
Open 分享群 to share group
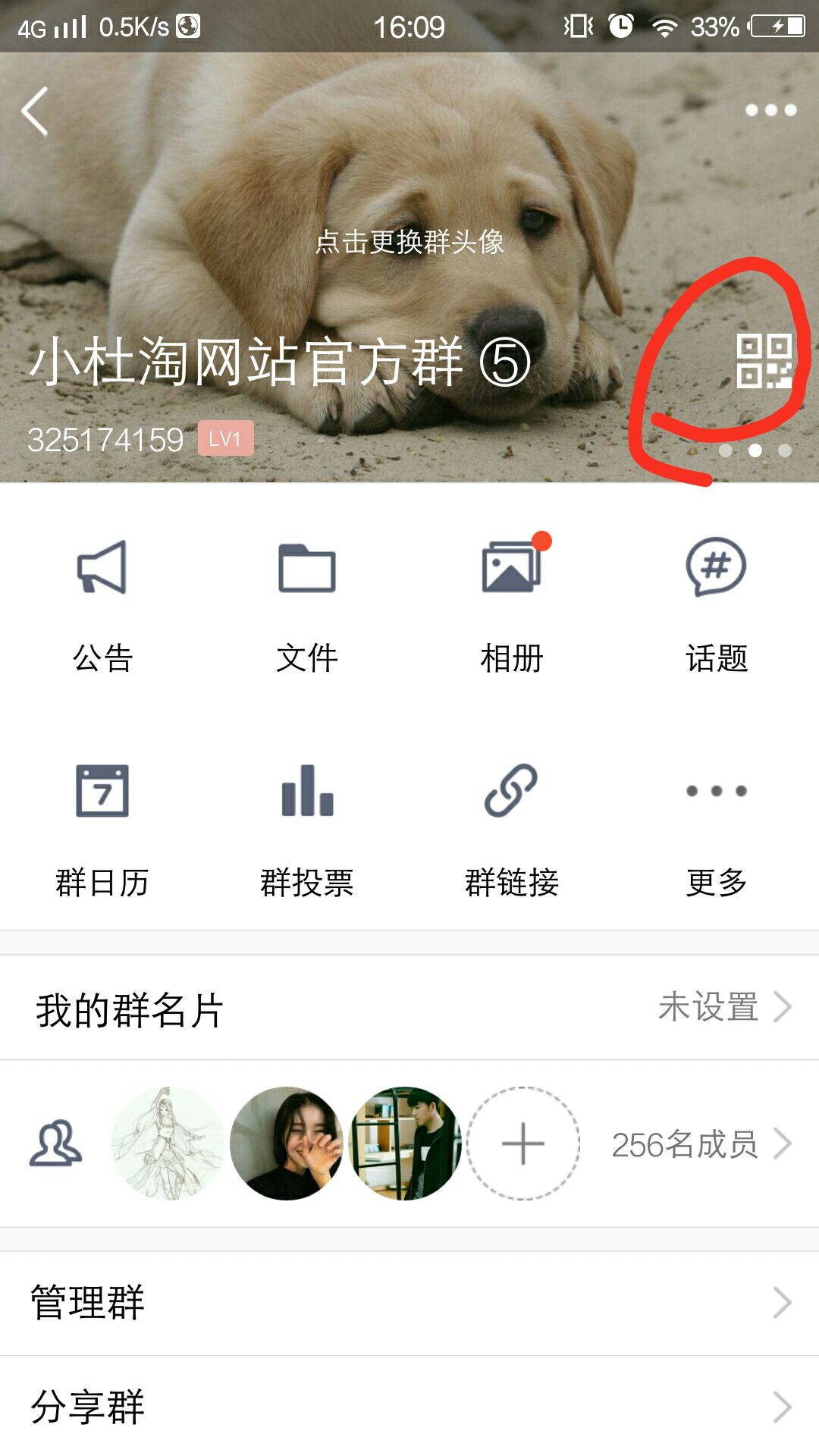tap(409, 1407)
